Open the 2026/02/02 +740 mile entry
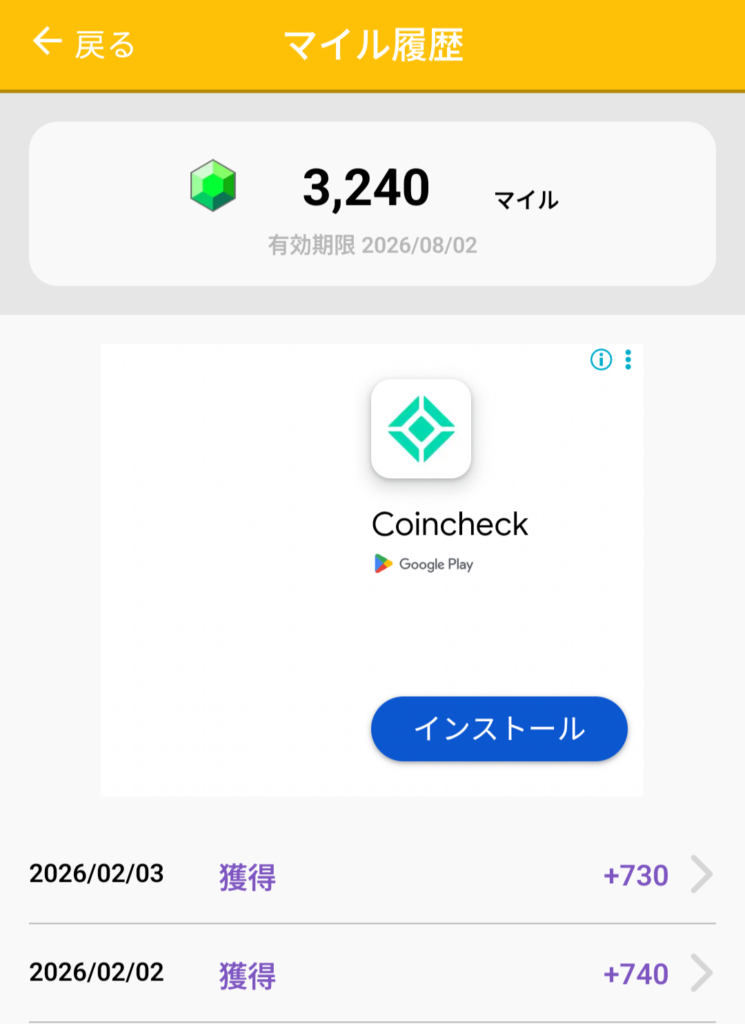 tap(372, 972)
